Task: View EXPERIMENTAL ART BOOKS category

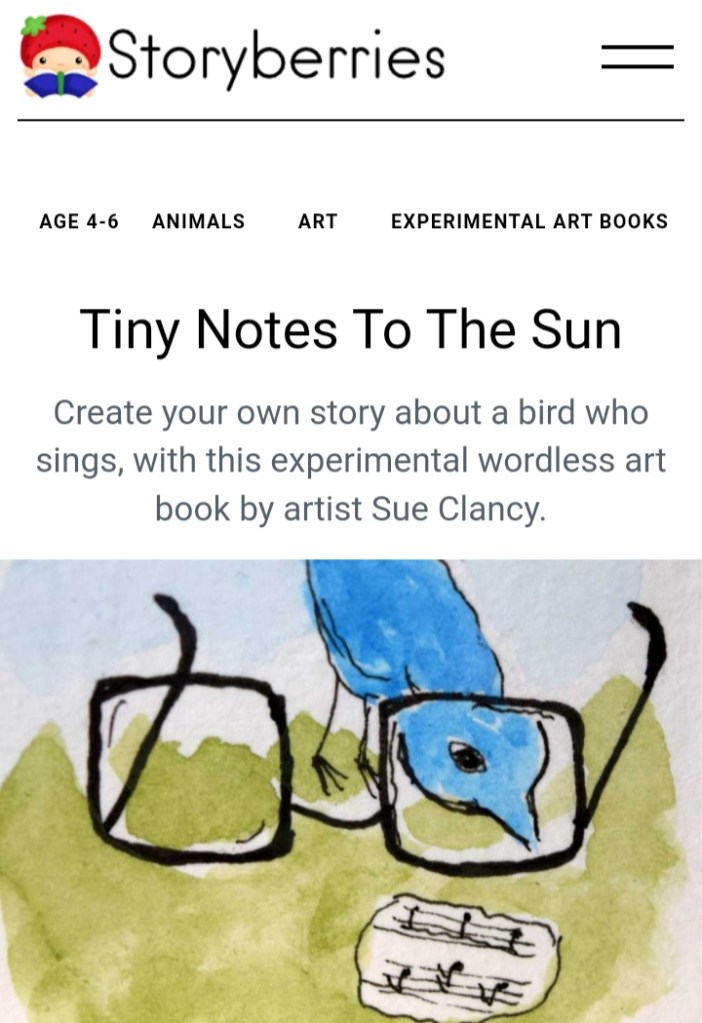Action: (x=529, y=222)
